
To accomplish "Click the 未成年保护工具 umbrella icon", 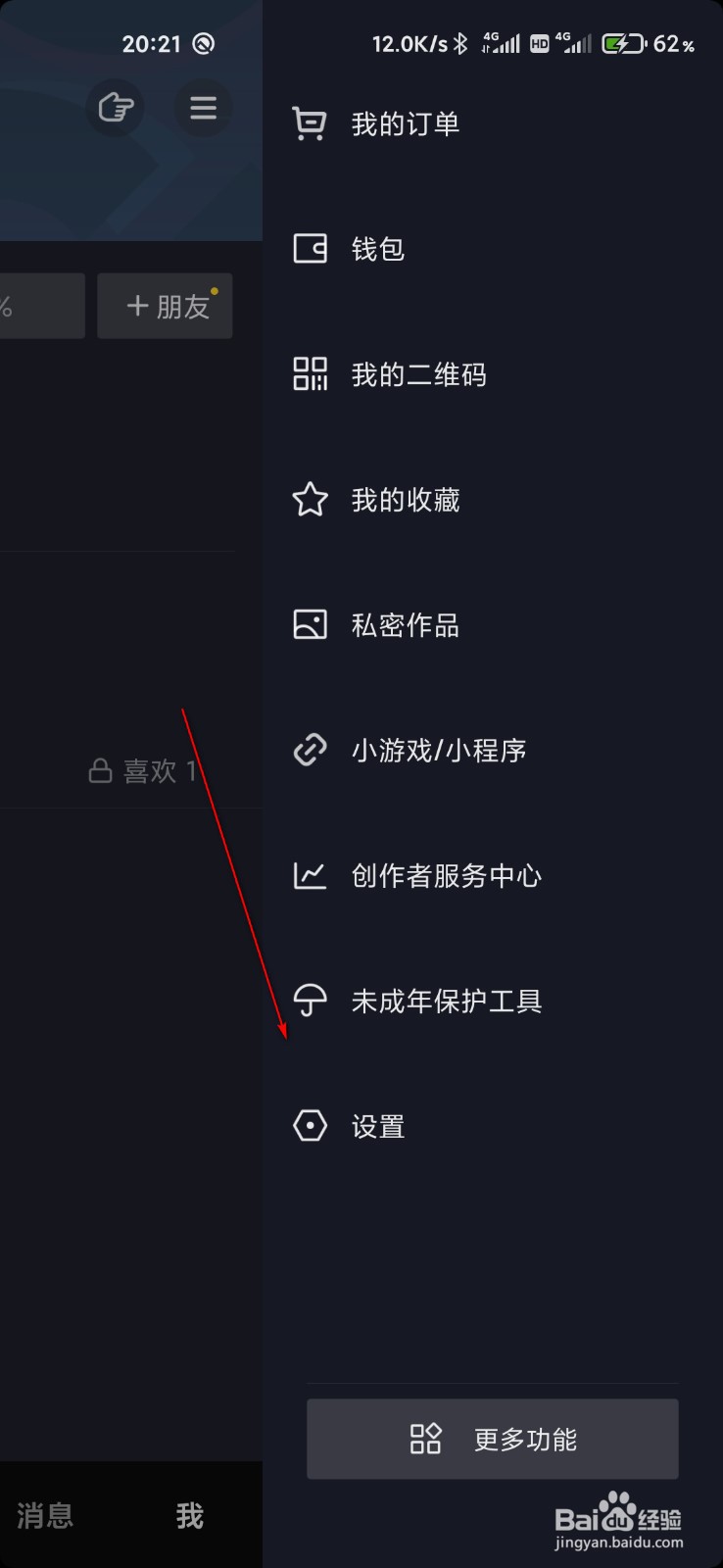I will (309, 1000).
